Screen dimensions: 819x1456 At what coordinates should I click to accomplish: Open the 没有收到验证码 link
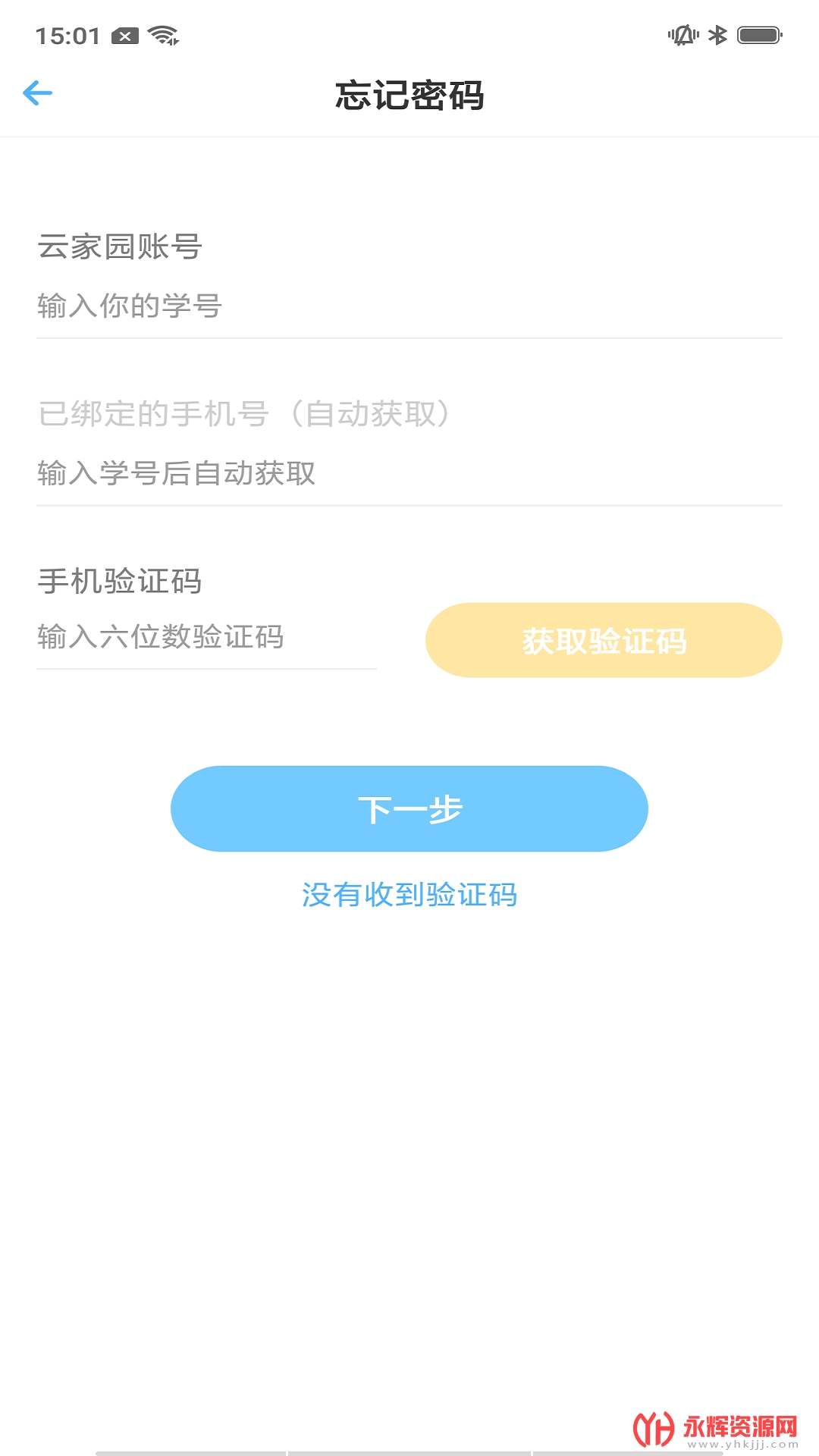[x=409, y=895]
